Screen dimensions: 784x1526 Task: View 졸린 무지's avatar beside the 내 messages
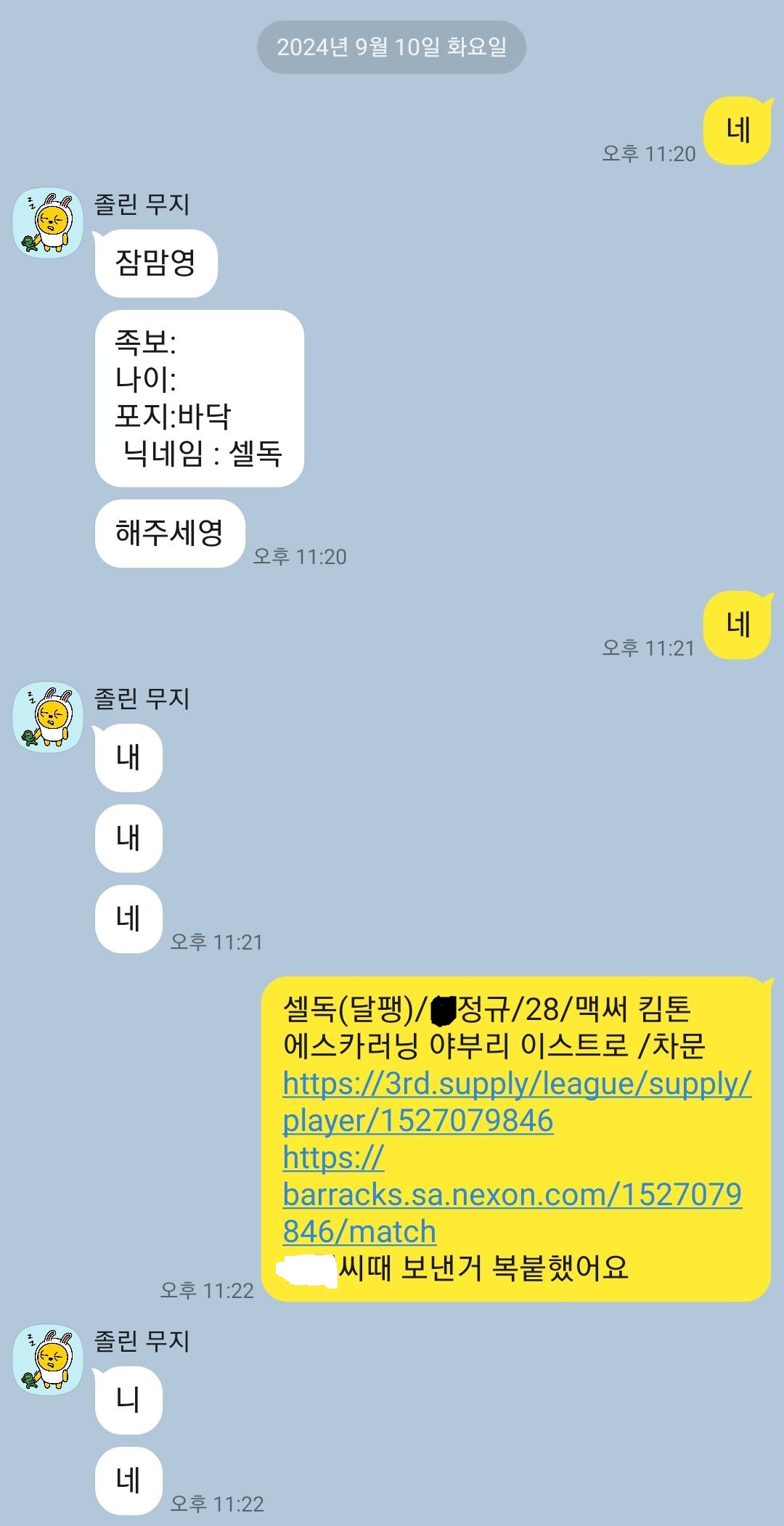(x=49, y=717)
